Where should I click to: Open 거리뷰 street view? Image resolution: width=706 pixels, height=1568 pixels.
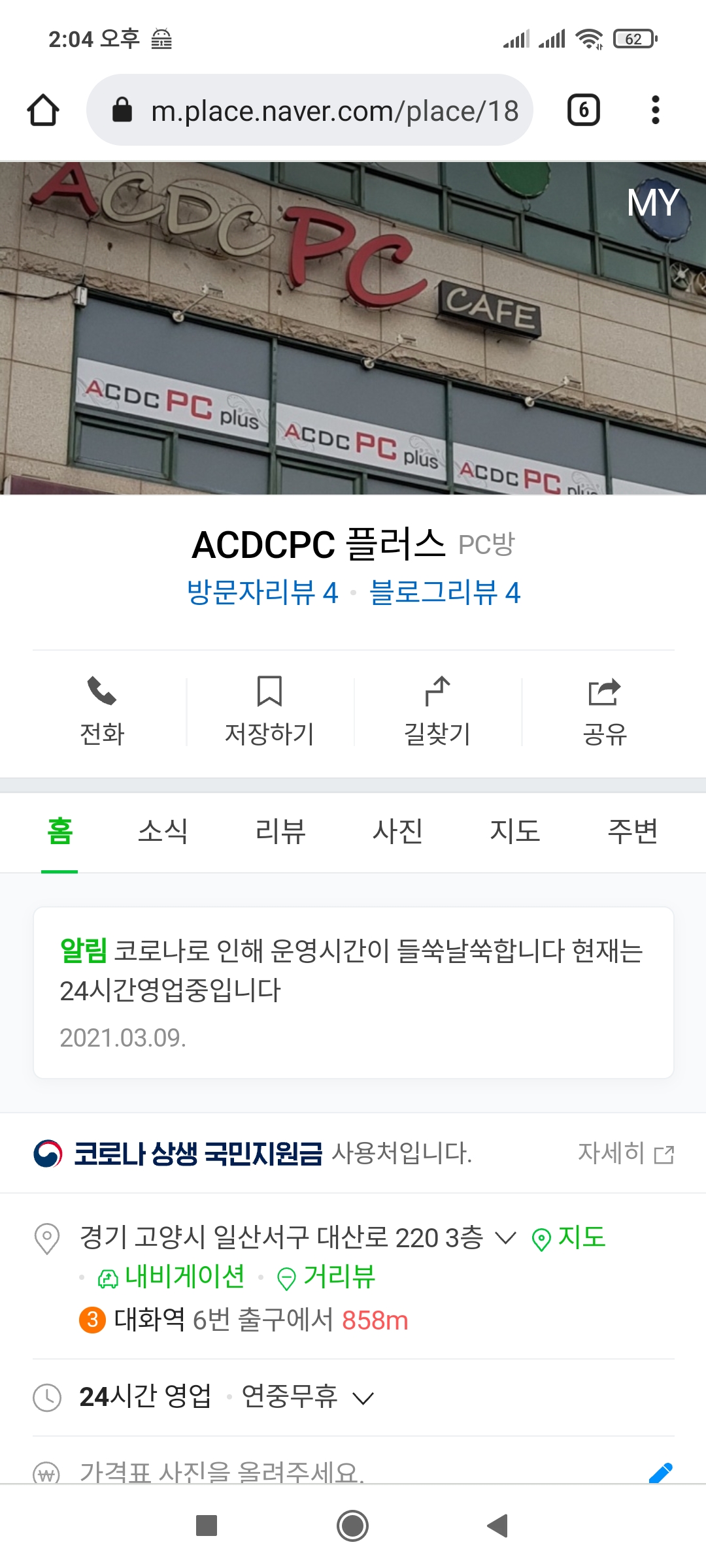(327, 1277)
